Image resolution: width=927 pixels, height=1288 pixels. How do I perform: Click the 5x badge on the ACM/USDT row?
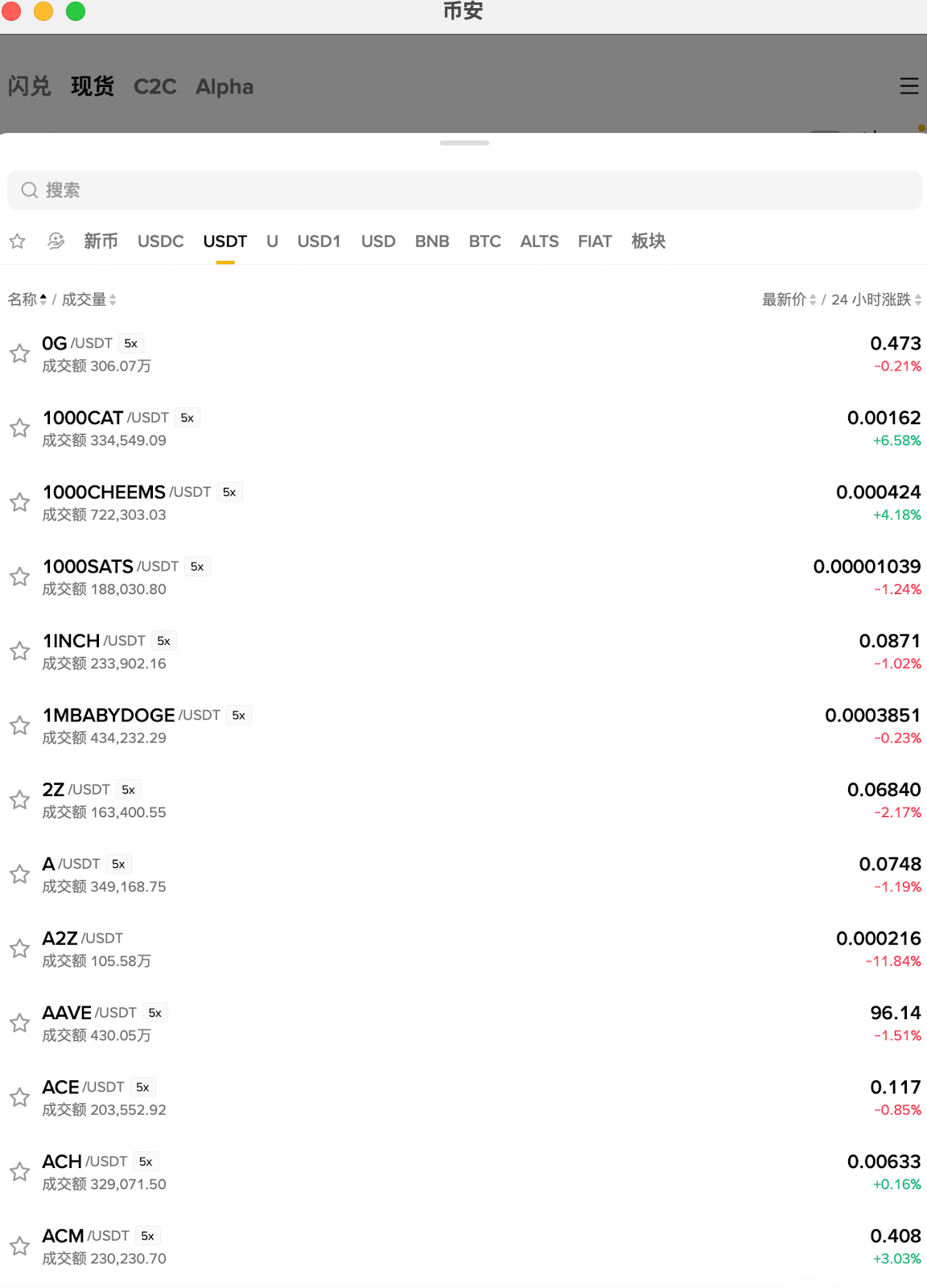click(x=146, y=1236)
